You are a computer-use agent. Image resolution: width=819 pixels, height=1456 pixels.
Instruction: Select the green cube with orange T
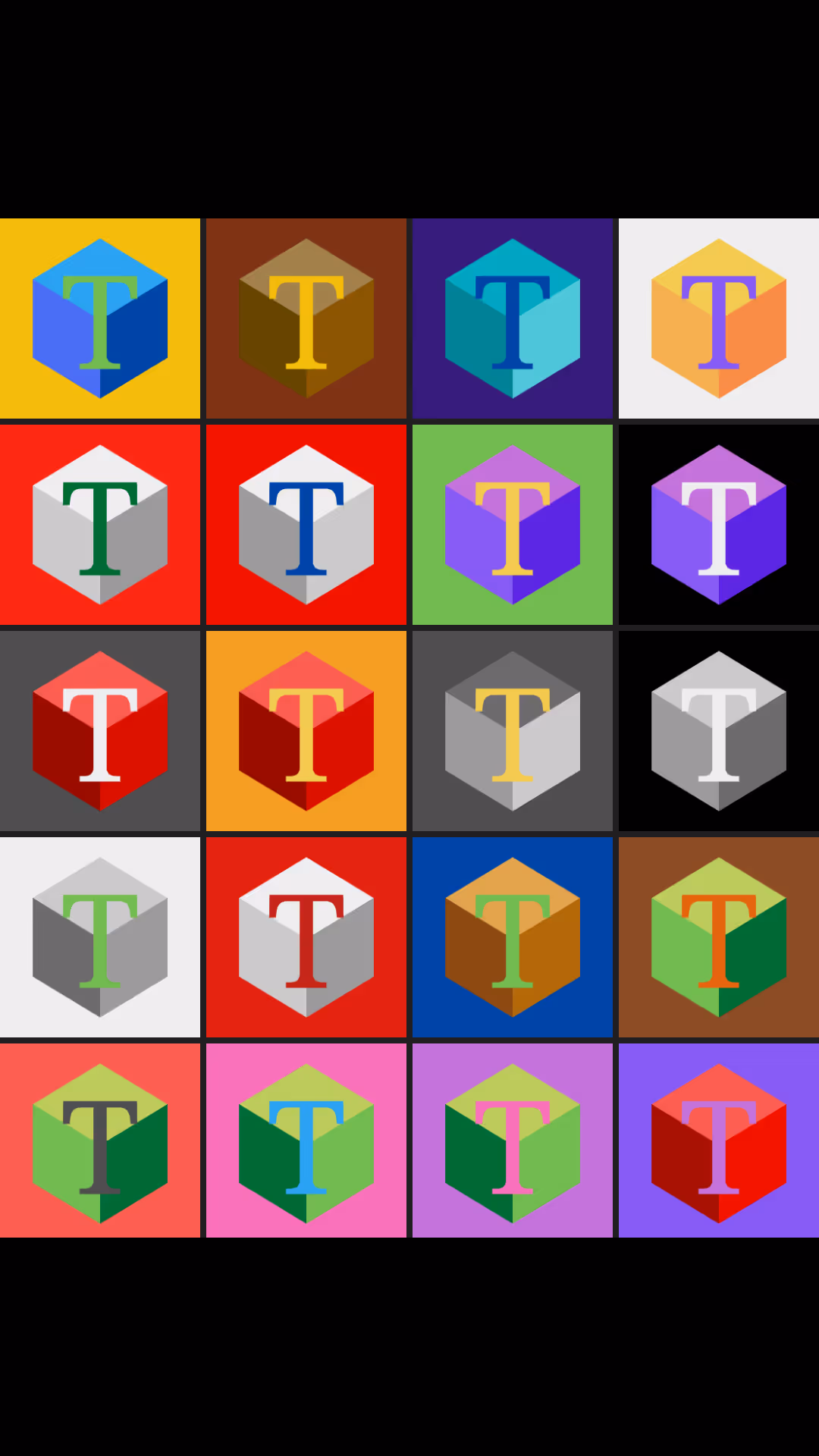[x=719, y=937]
